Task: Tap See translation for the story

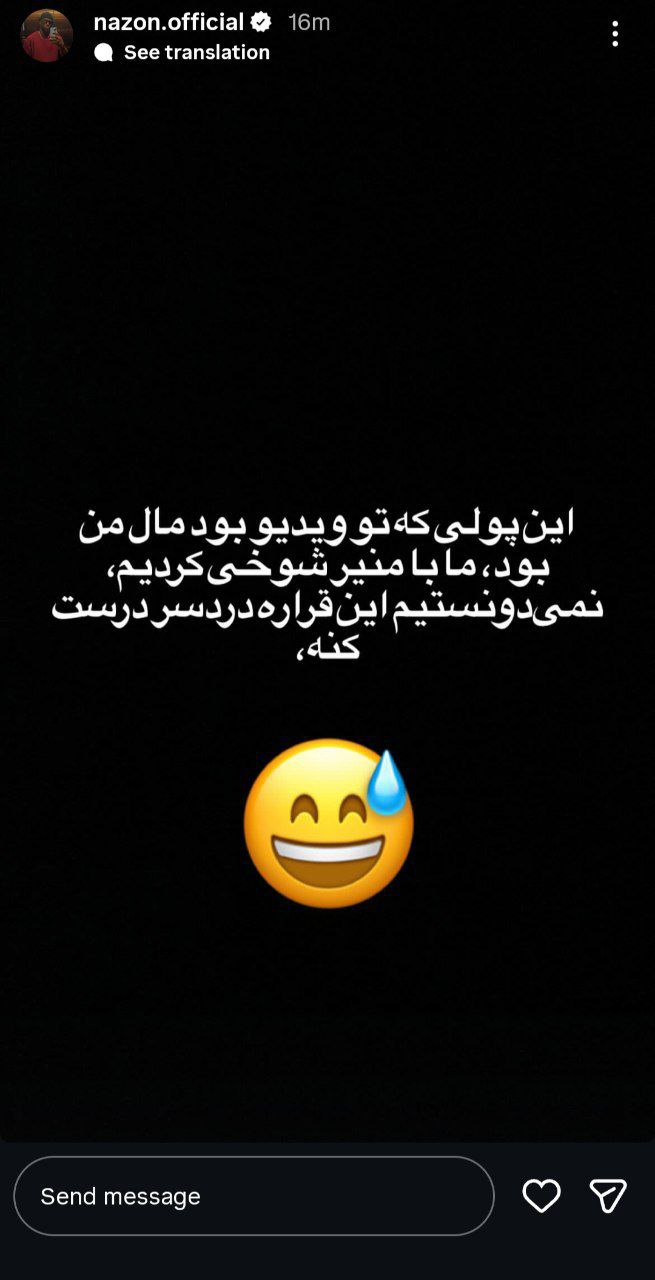Action: [196, 53]
